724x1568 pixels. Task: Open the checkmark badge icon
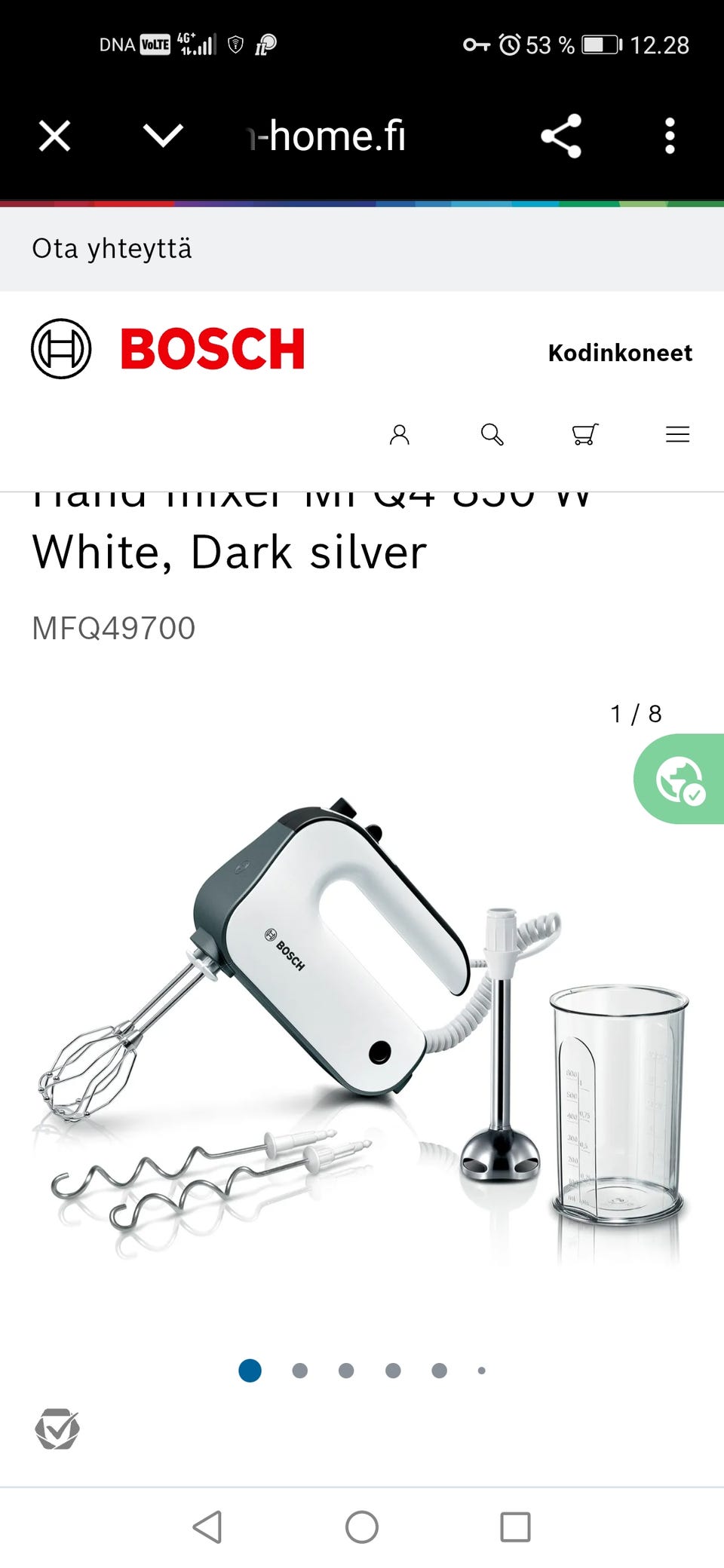point(57,1429)
